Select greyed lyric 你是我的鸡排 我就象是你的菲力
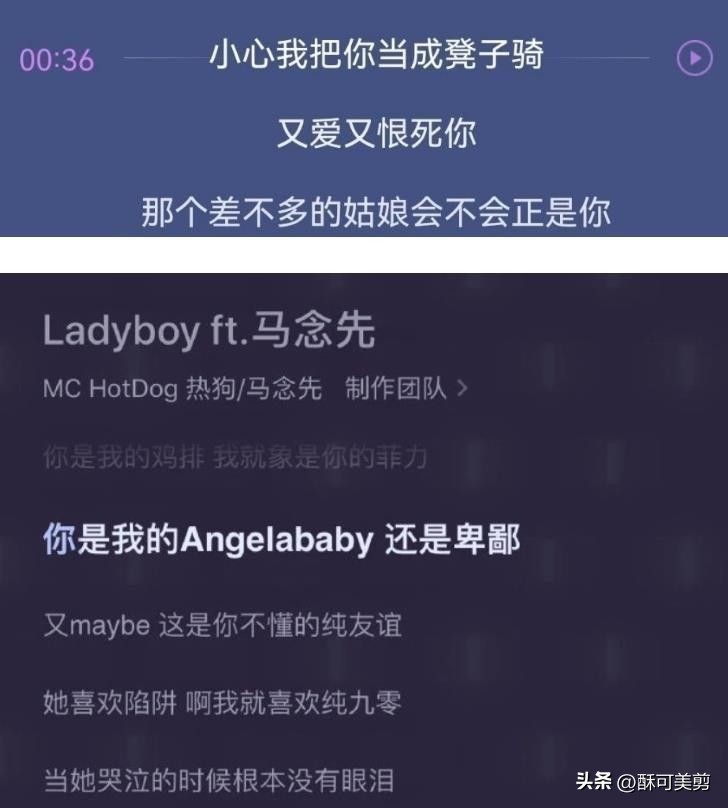Viewport: 728px width, 808px height. (235, 455)
